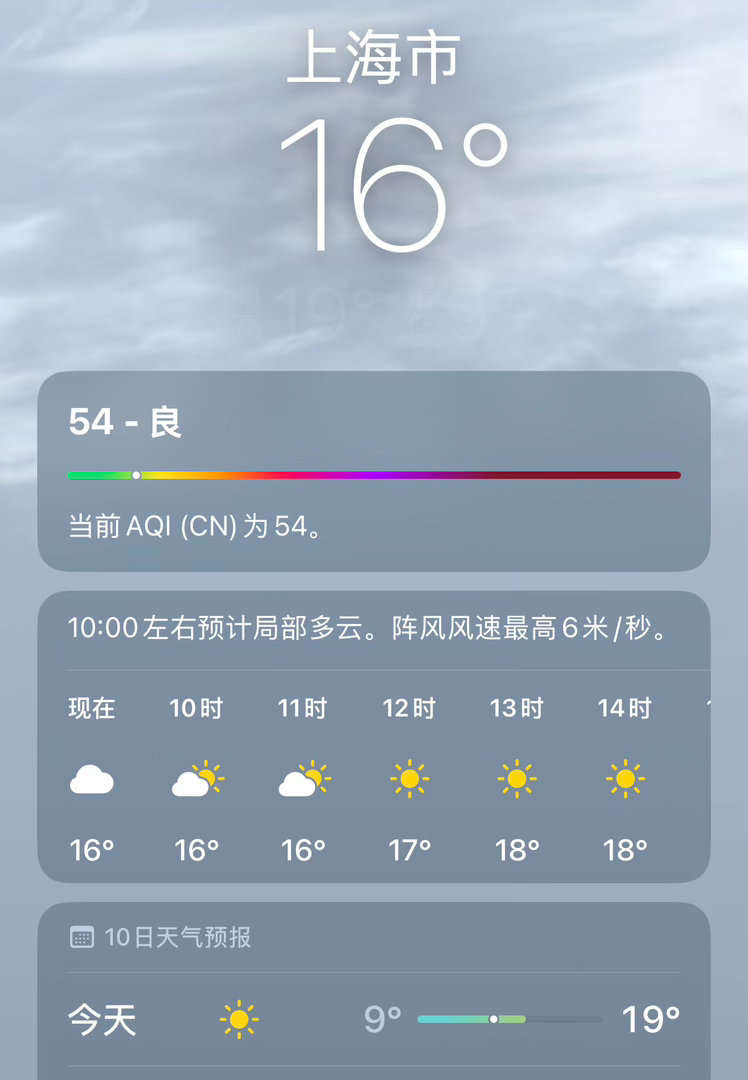This screenshot has height=1080, width=748.
Task: Select the 14时 forecast column
Action: [623, 781]
